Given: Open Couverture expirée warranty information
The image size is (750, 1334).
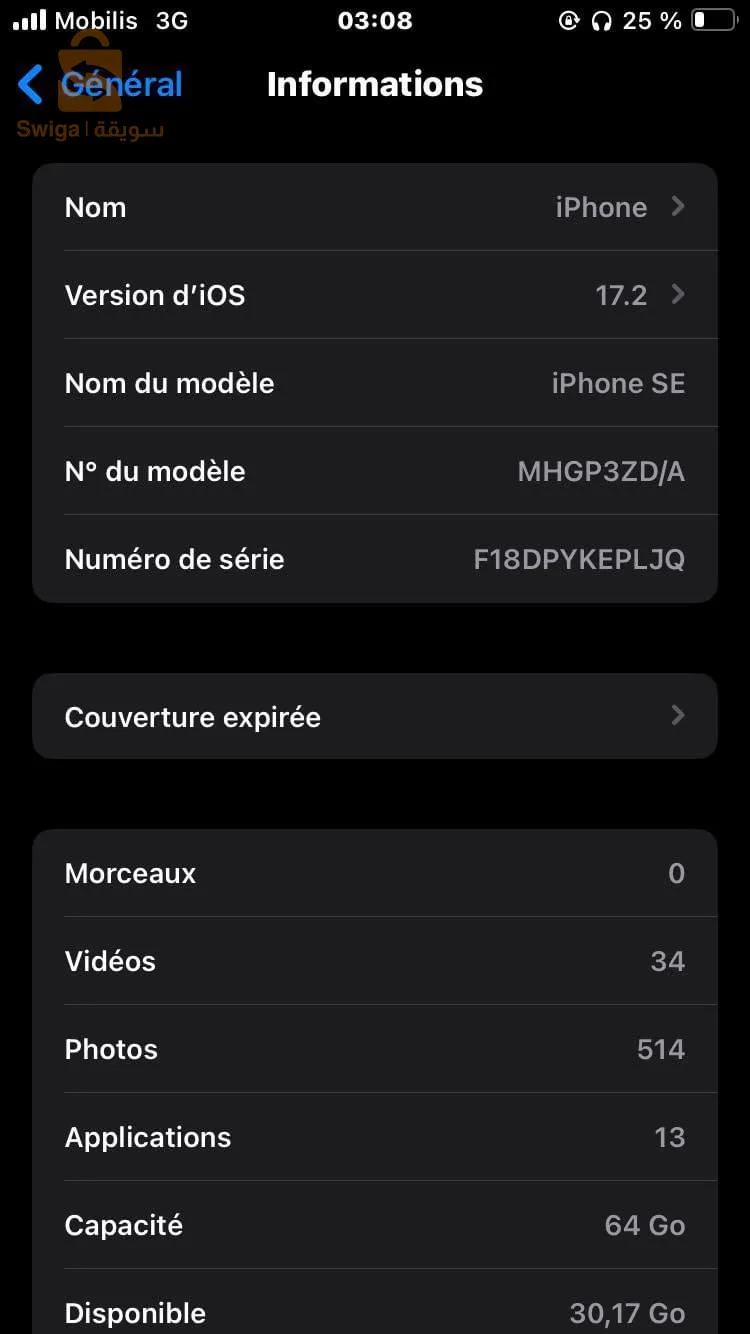Looking at the screenshot, I should tap(375, 715).
